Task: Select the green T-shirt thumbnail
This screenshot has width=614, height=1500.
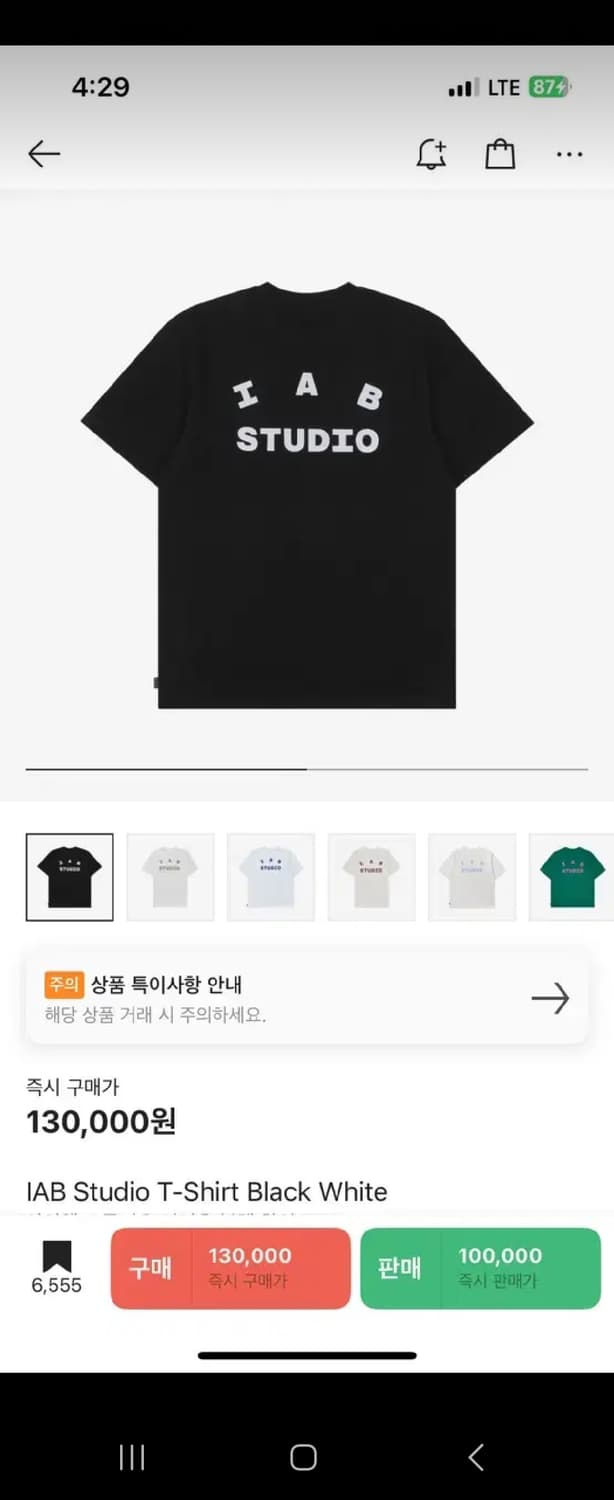Action: (571, 877)
